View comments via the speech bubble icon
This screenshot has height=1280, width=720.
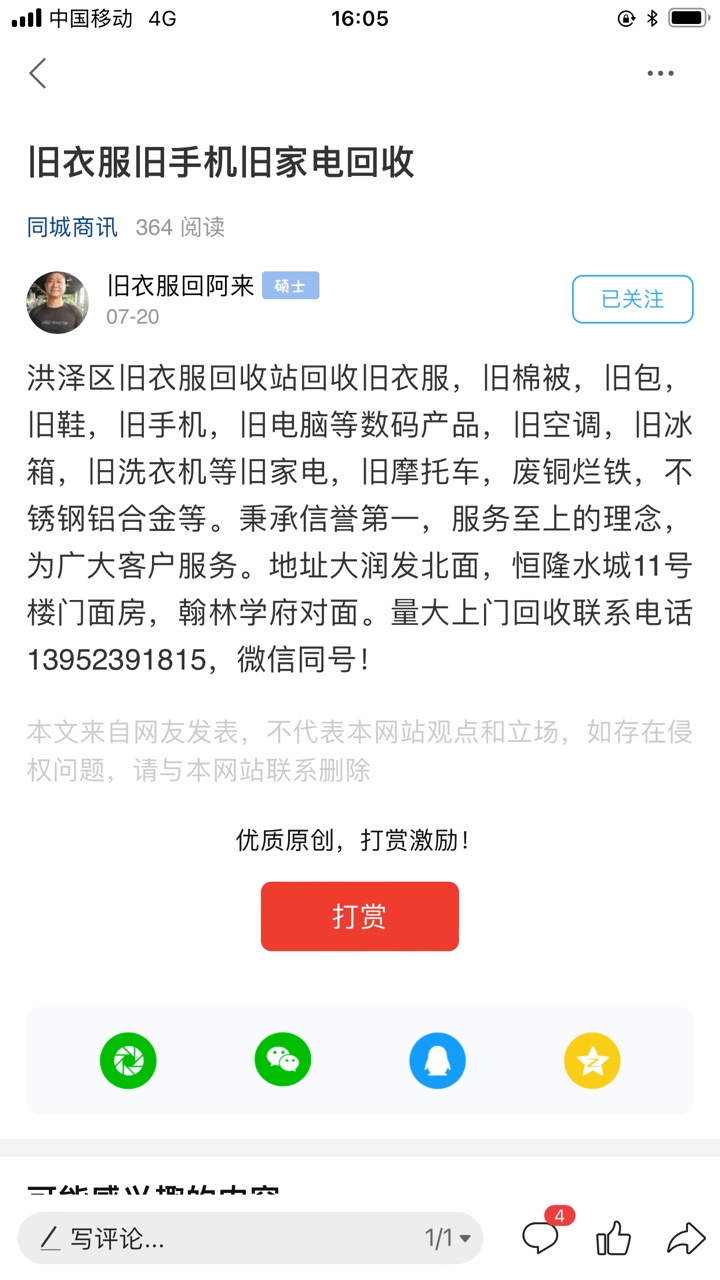[x=541, y=1238]
